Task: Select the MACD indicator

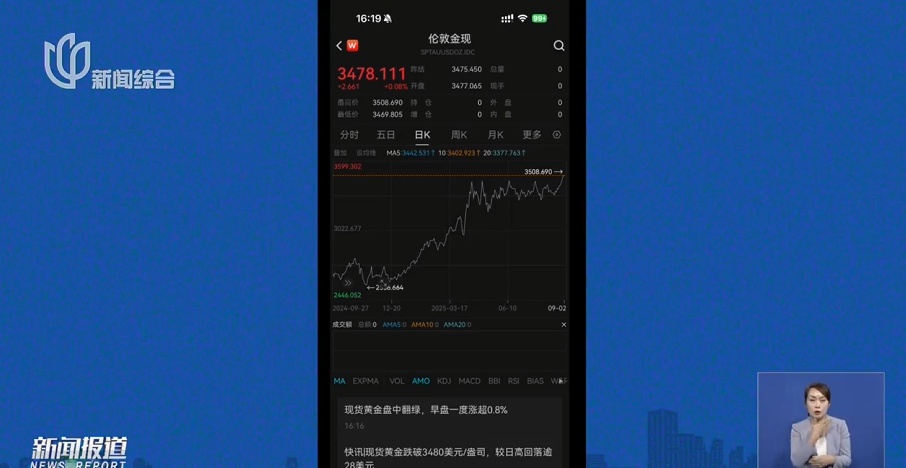Action: coord(469,381)
